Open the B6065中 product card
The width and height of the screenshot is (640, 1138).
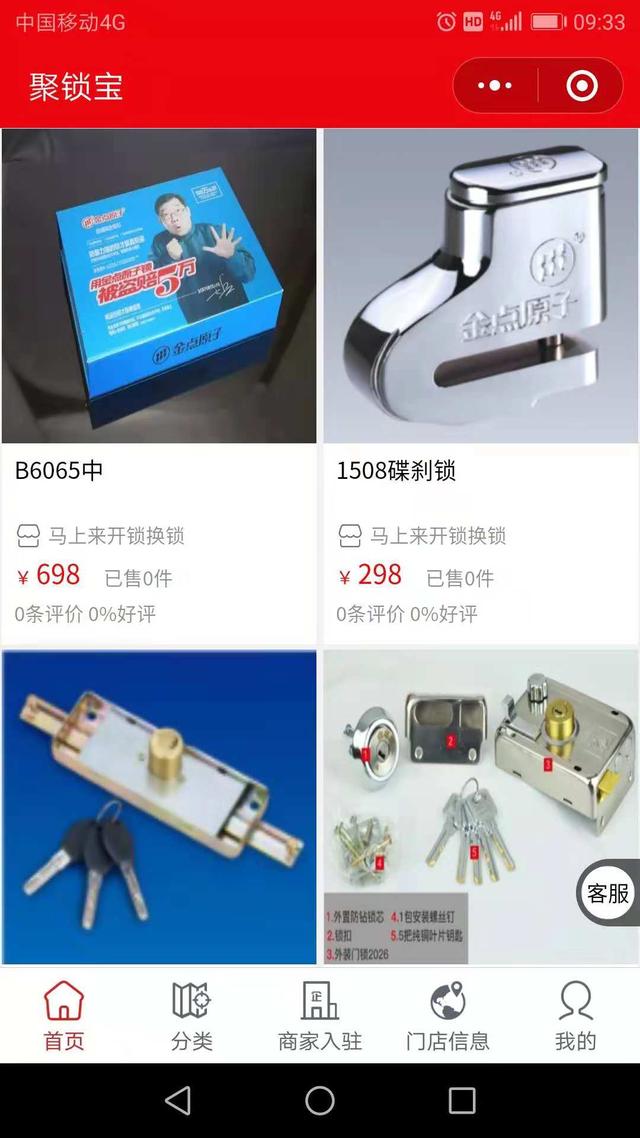159,387
